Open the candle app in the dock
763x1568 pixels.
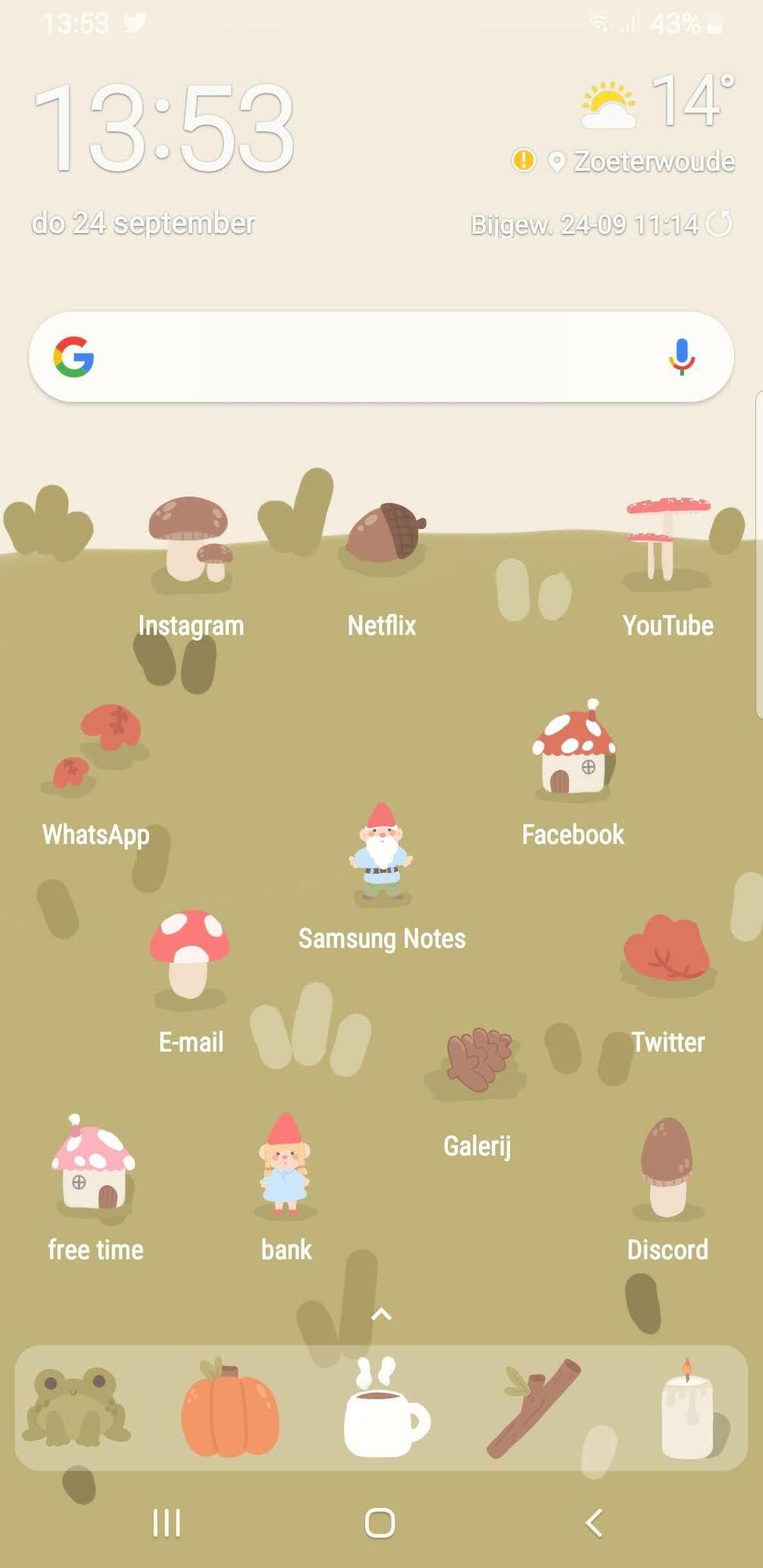point(688,1409)
